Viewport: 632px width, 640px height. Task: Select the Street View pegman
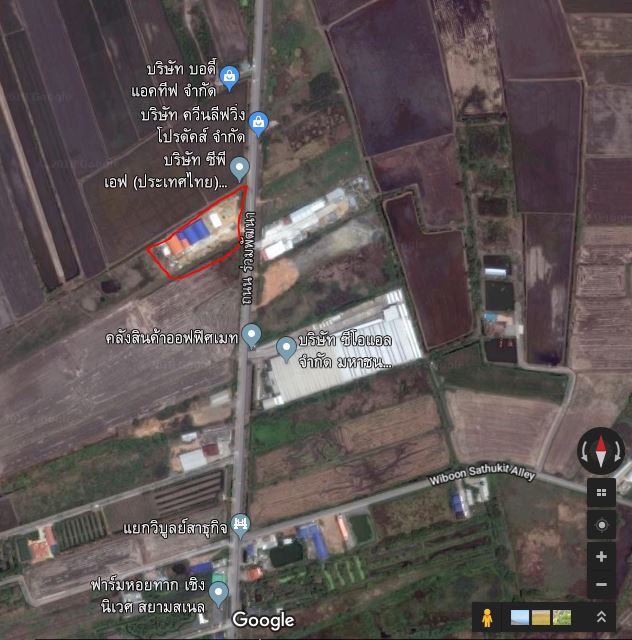tap(487, 617)
